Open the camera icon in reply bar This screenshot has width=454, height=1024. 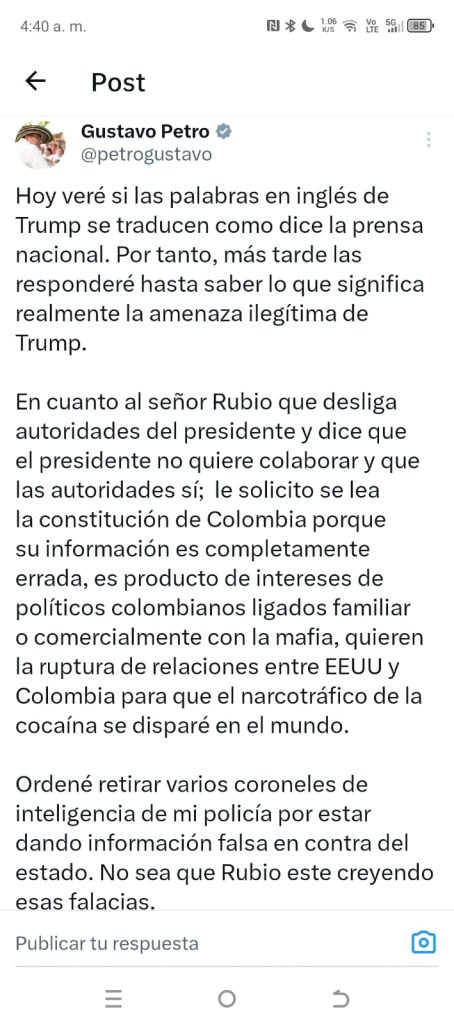tap(423, 942)
